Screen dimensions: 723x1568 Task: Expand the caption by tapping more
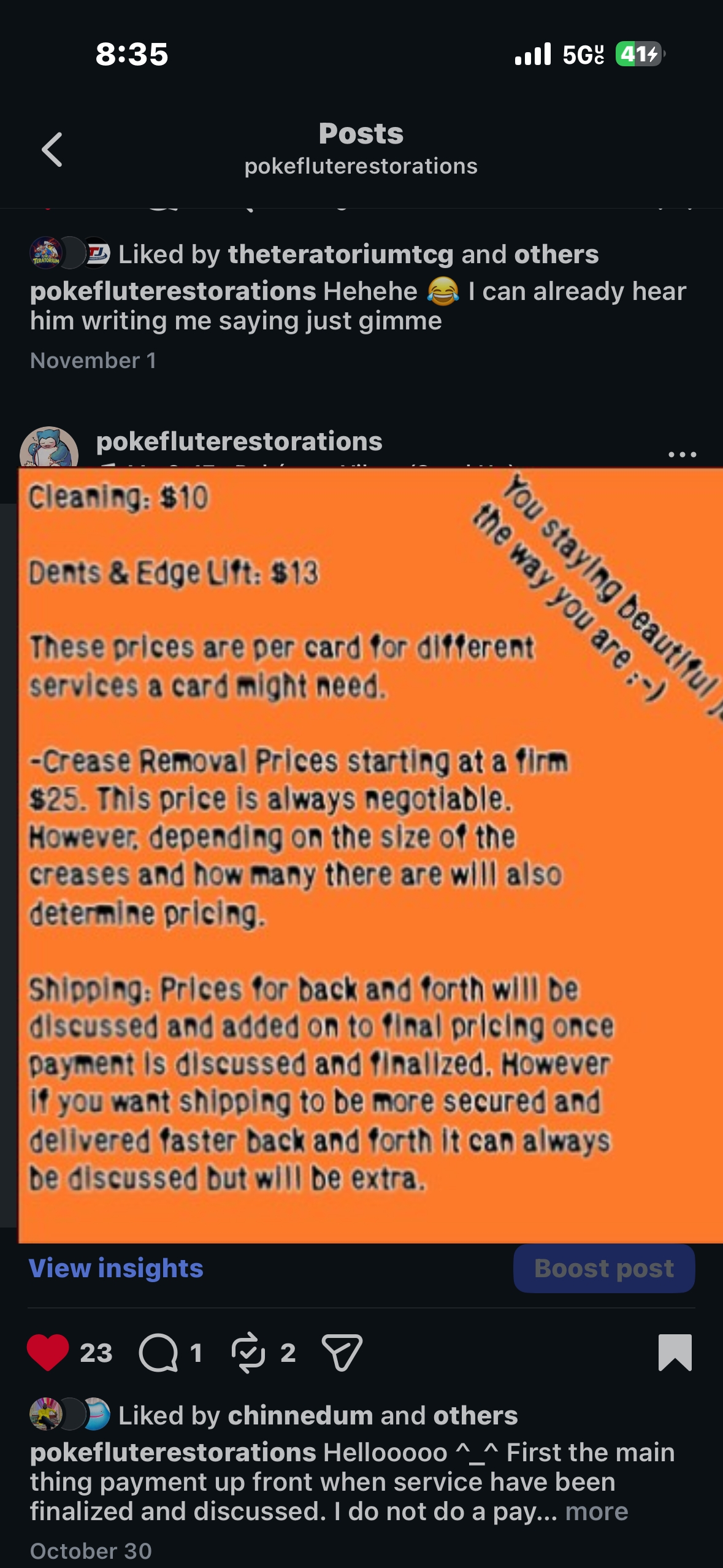596,1511
